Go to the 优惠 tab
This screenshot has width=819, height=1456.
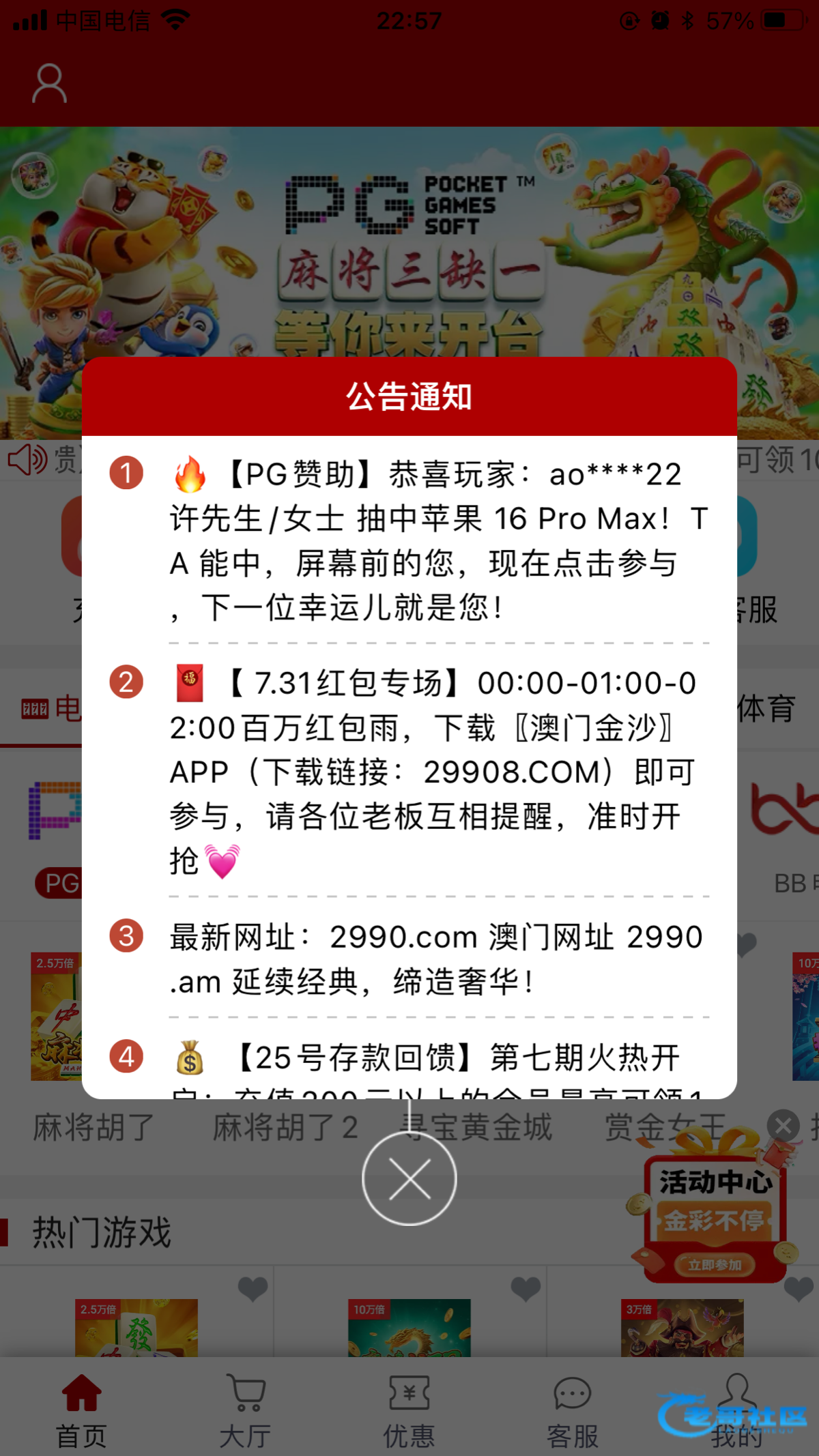[409, 1411]
